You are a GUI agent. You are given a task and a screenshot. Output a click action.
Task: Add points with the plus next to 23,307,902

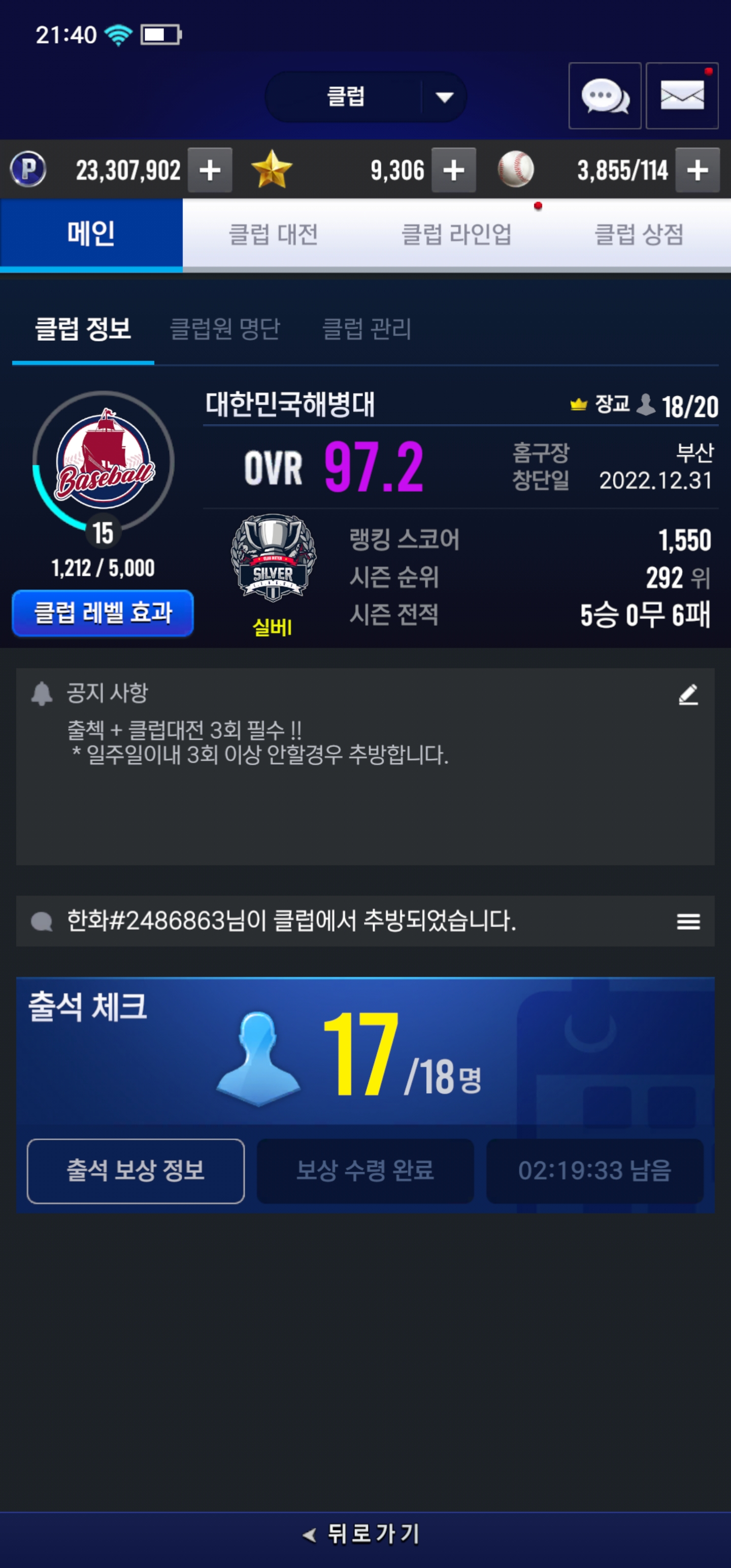[210, 171]
